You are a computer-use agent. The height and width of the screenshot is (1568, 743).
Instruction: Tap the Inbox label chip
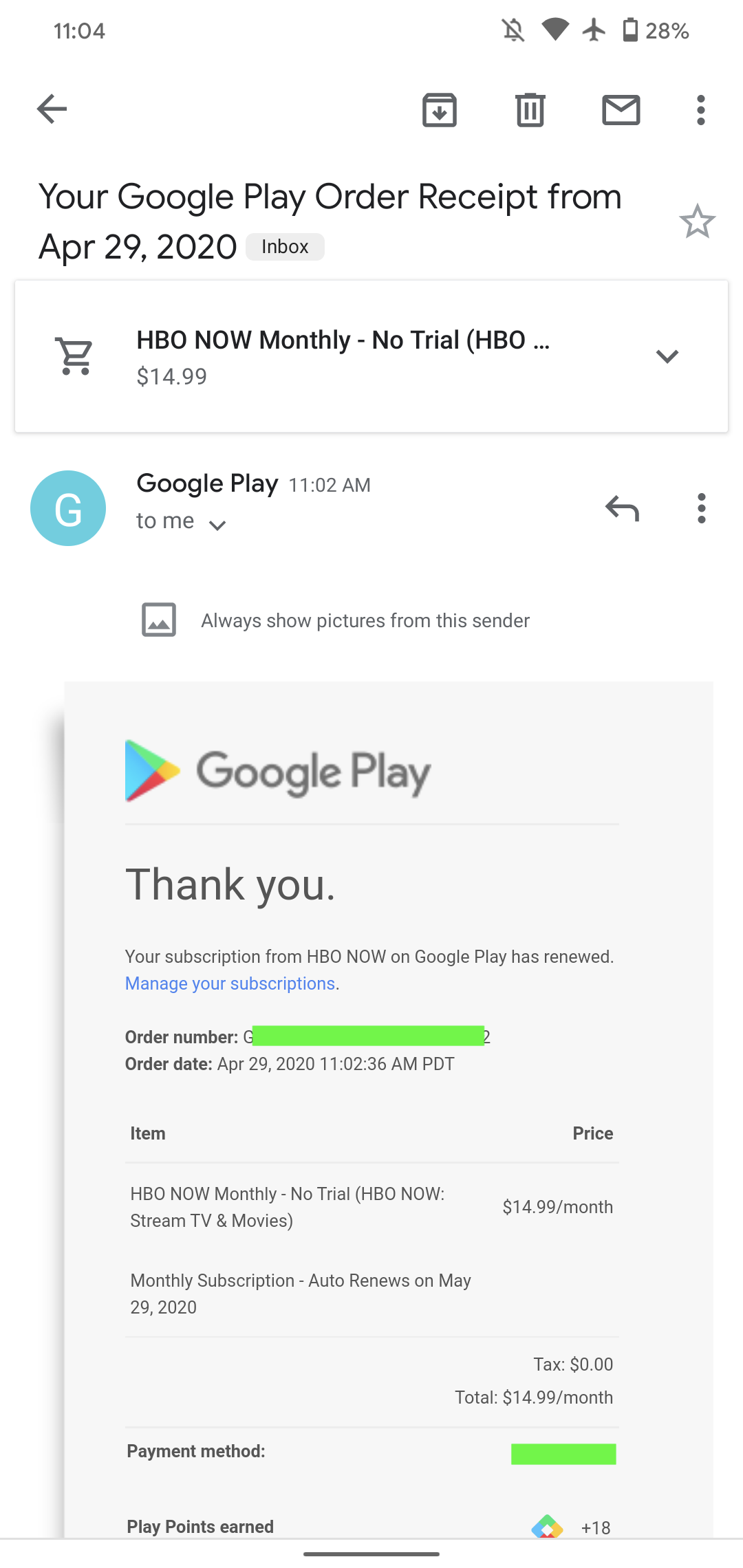coord(285,247)
